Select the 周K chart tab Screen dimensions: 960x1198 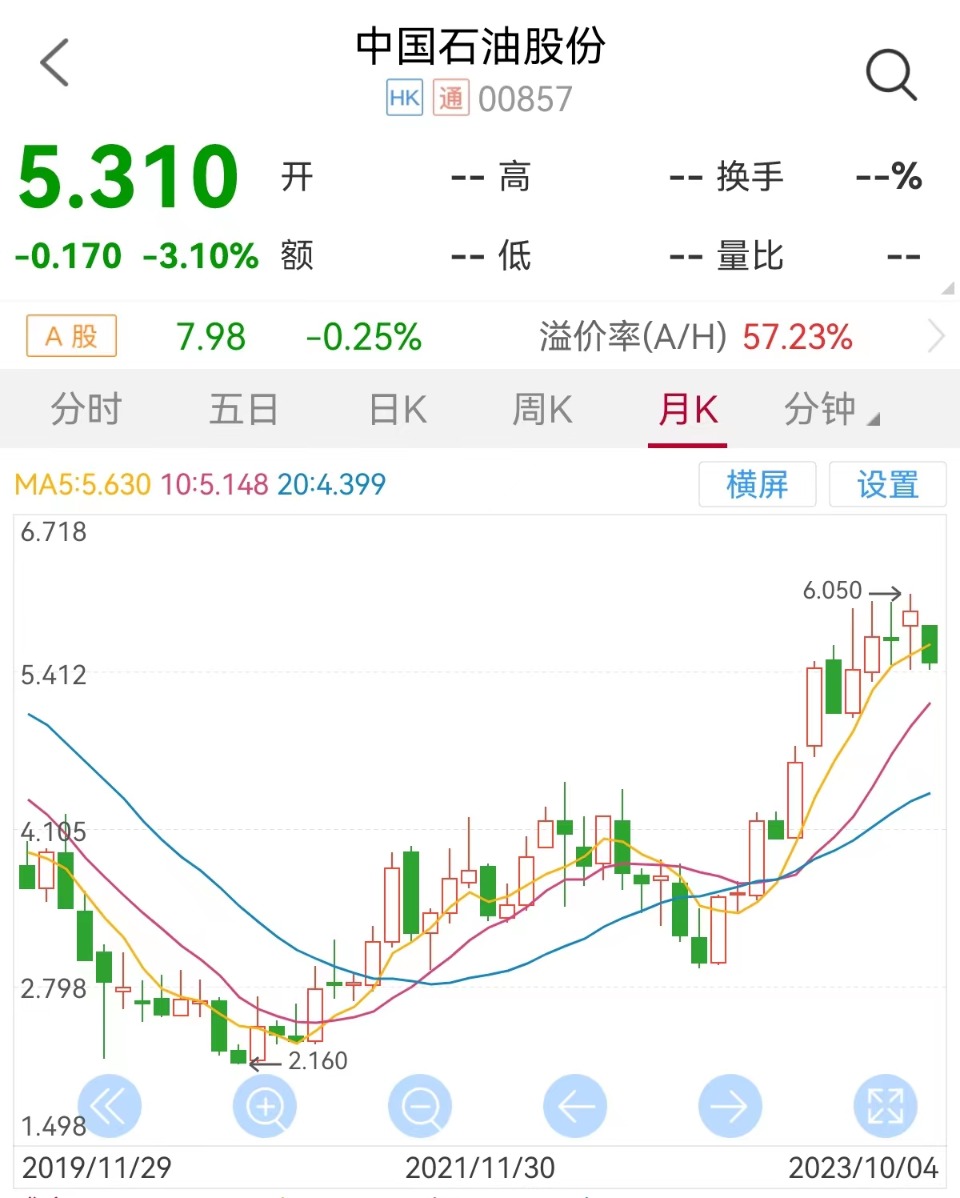pos(543,409)
